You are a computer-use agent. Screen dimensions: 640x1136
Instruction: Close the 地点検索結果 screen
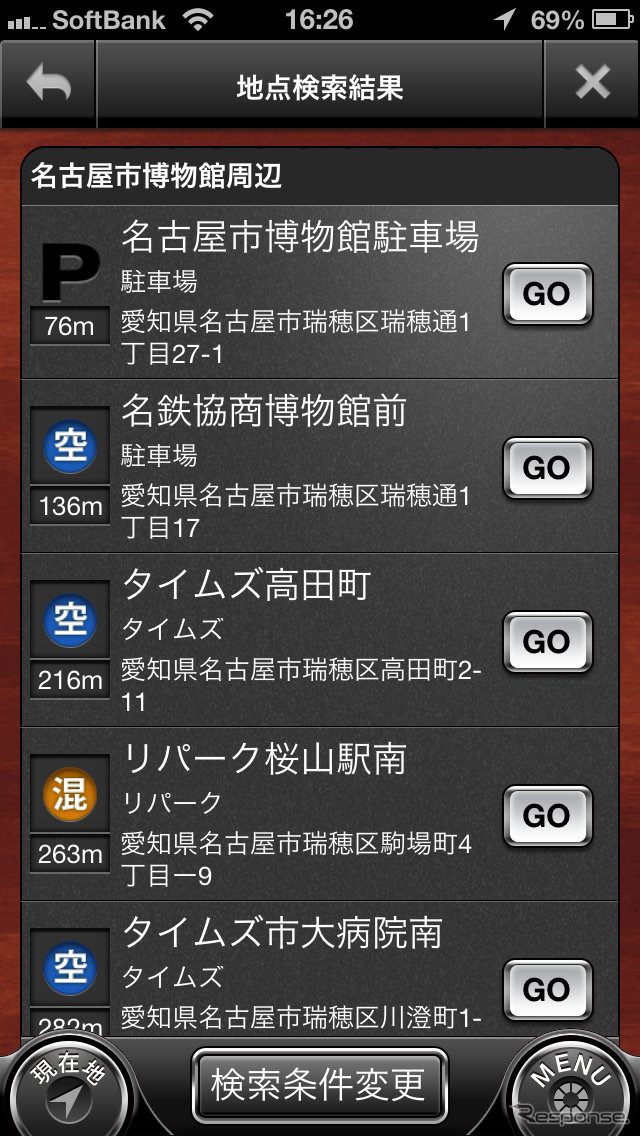coord(592,85)
